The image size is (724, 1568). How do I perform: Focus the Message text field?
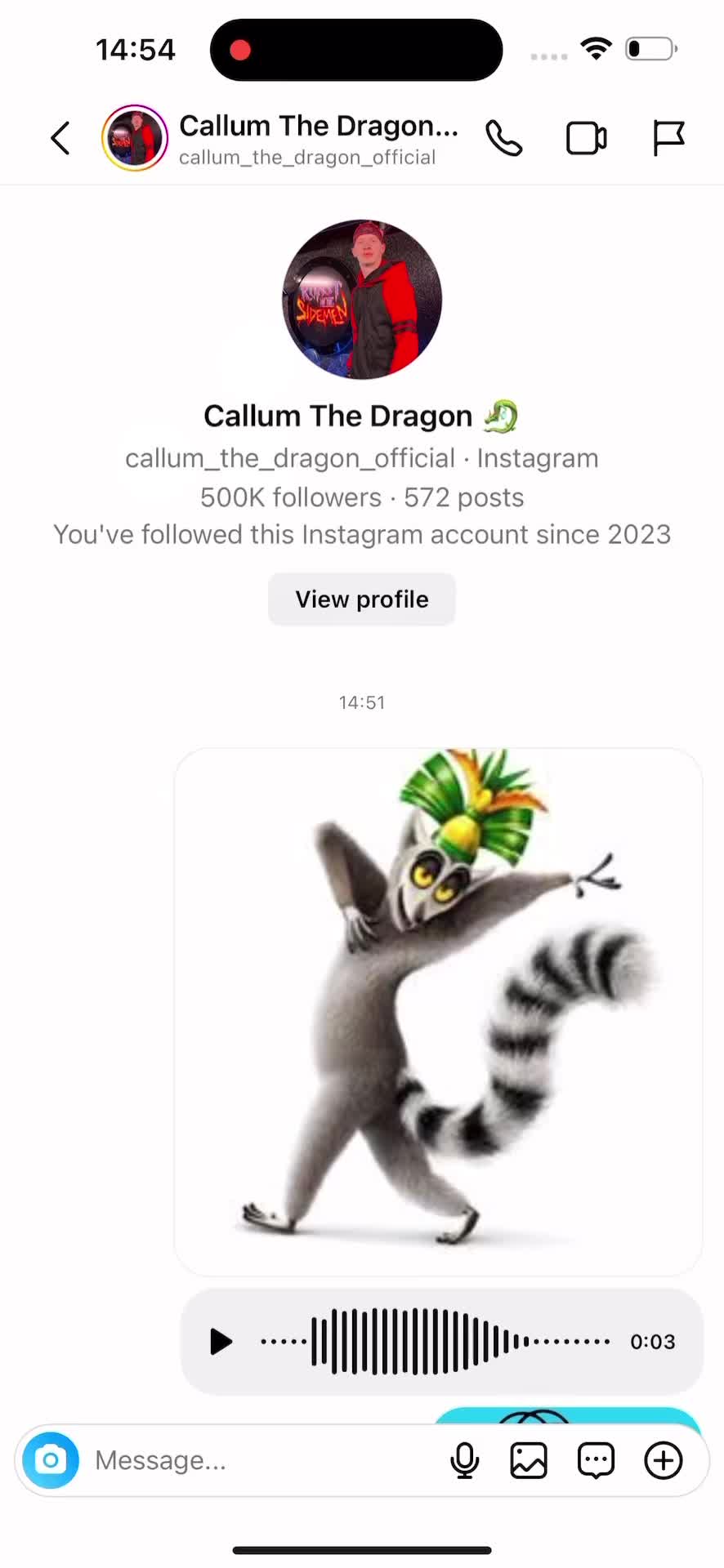tap(261, 1460)
